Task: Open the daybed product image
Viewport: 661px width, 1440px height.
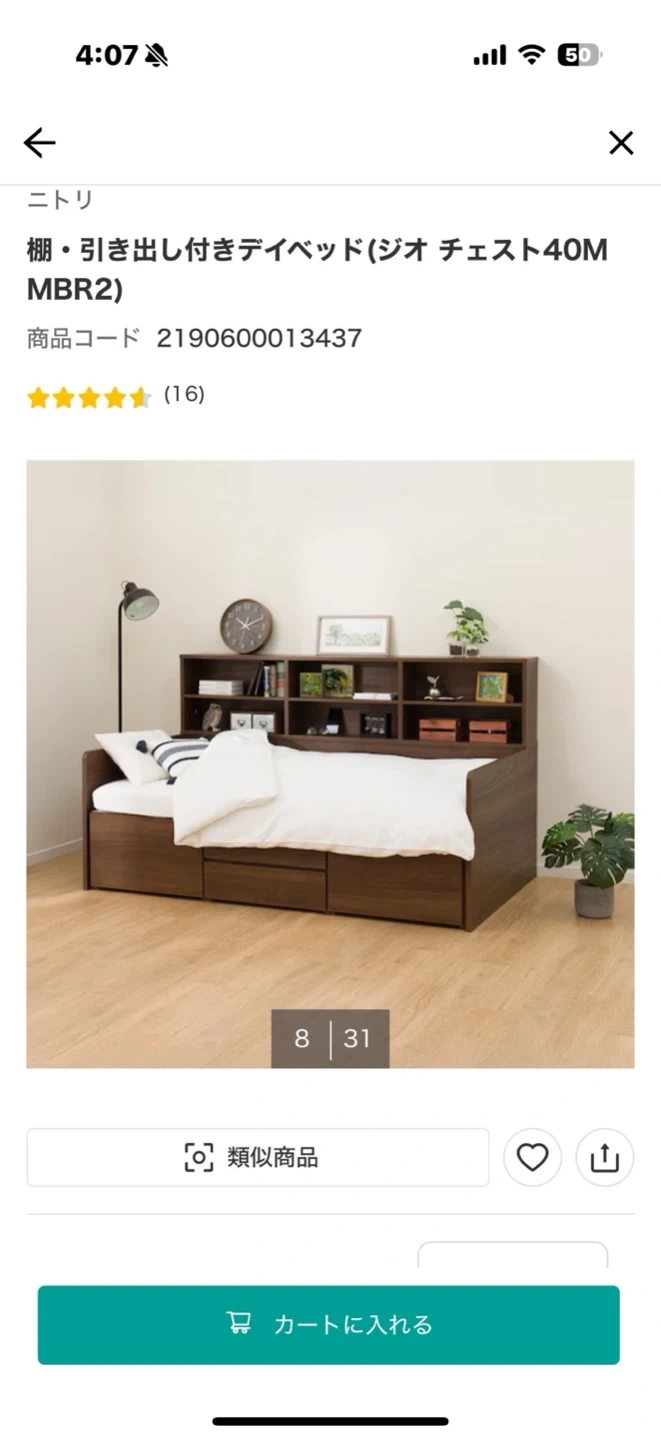Action: pos(330,763)
